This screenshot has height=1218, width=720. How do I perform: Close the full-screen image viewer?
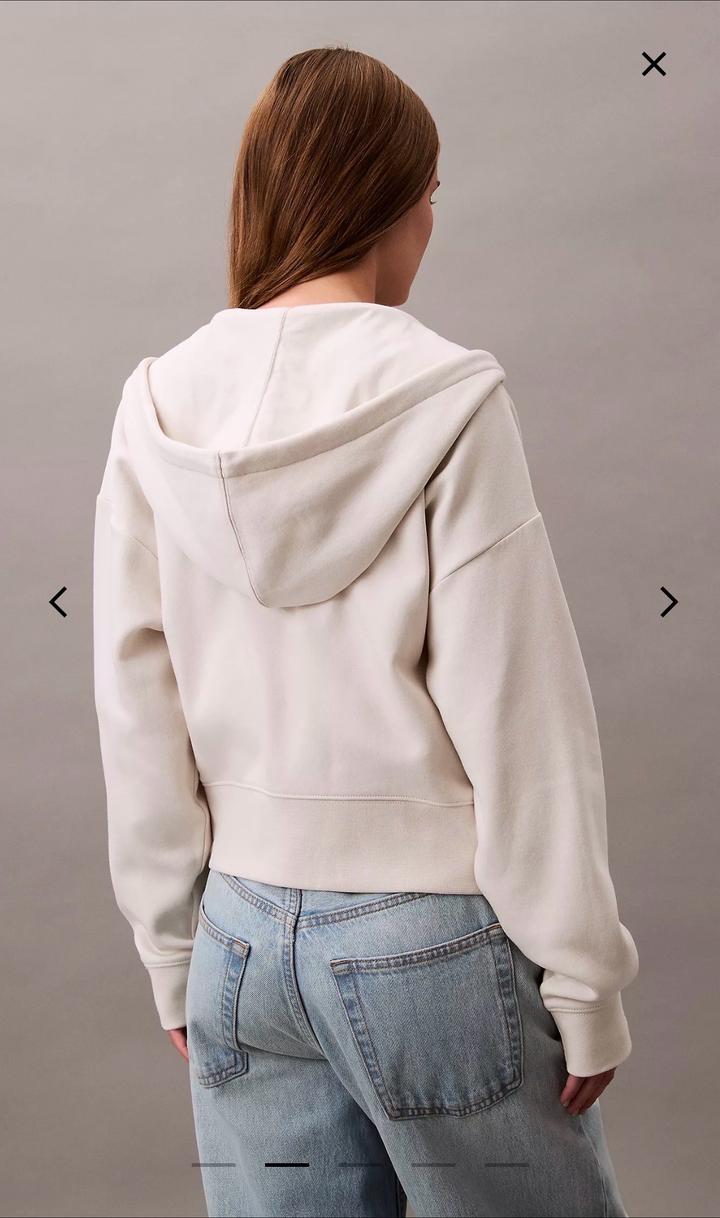pyautogui.click(x=653, y=64)
